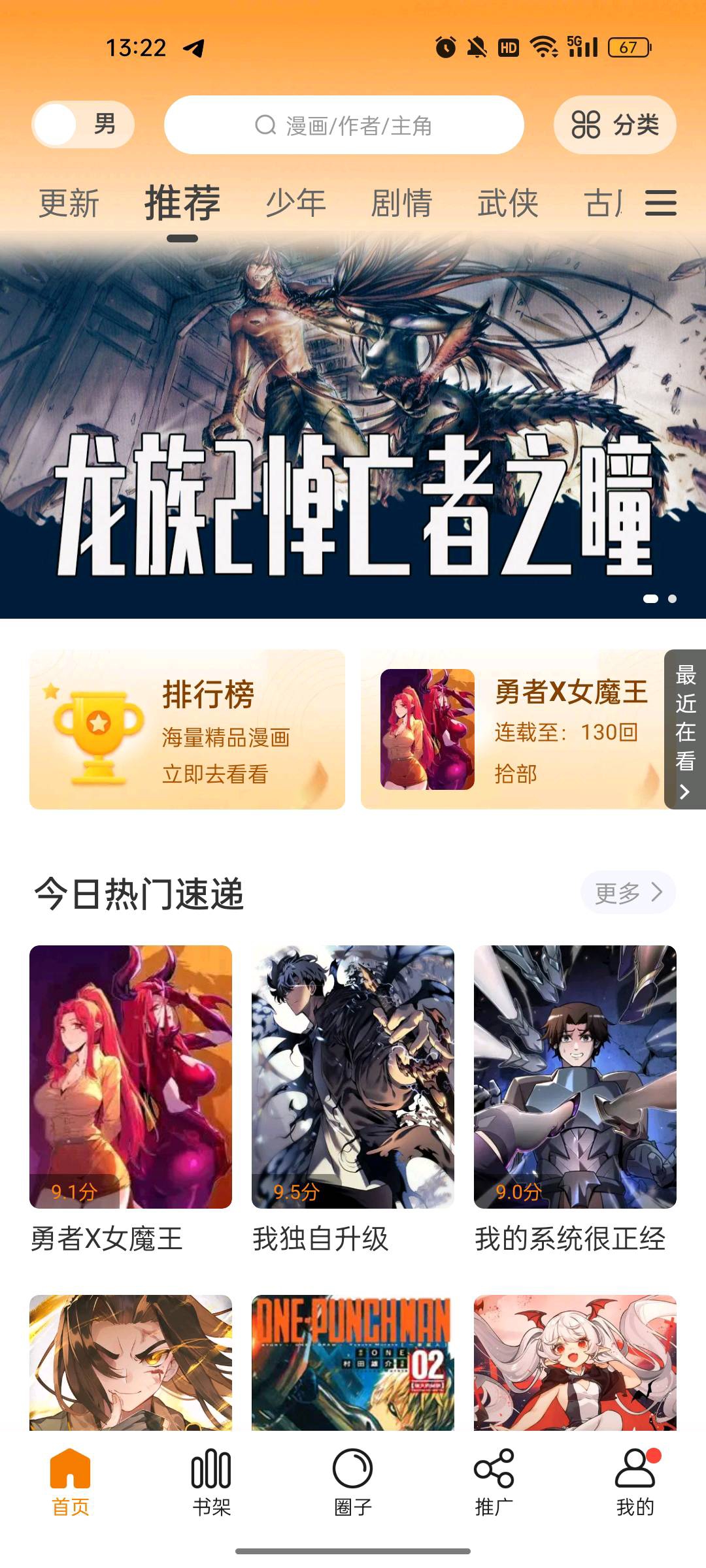This screenshot has height=1568, width=706.
Task: Switch to the 更新 tab
Action: pos(69,203)
